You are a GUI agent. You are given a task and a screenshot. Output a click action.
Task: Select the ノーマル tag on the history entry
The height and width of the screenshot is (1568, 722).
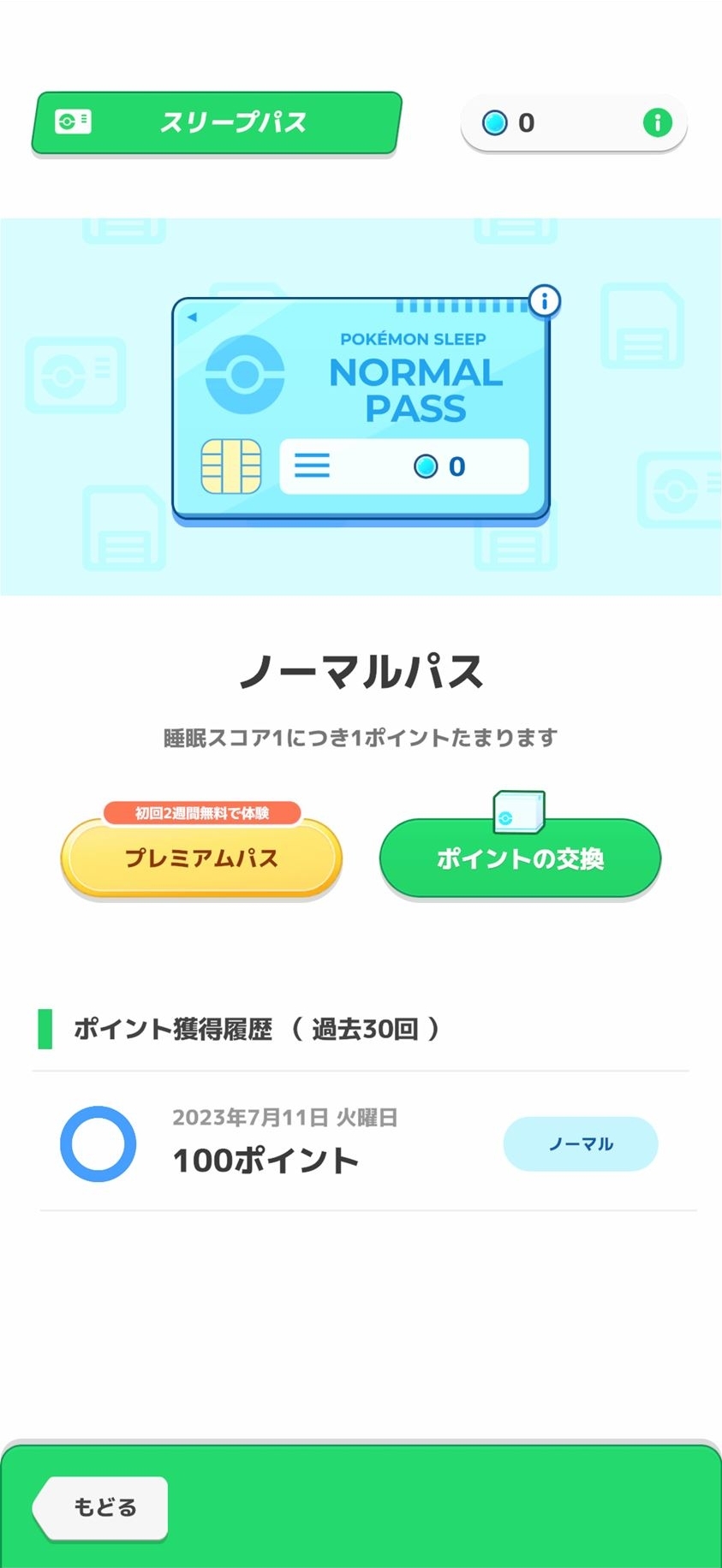point(581,1143)
